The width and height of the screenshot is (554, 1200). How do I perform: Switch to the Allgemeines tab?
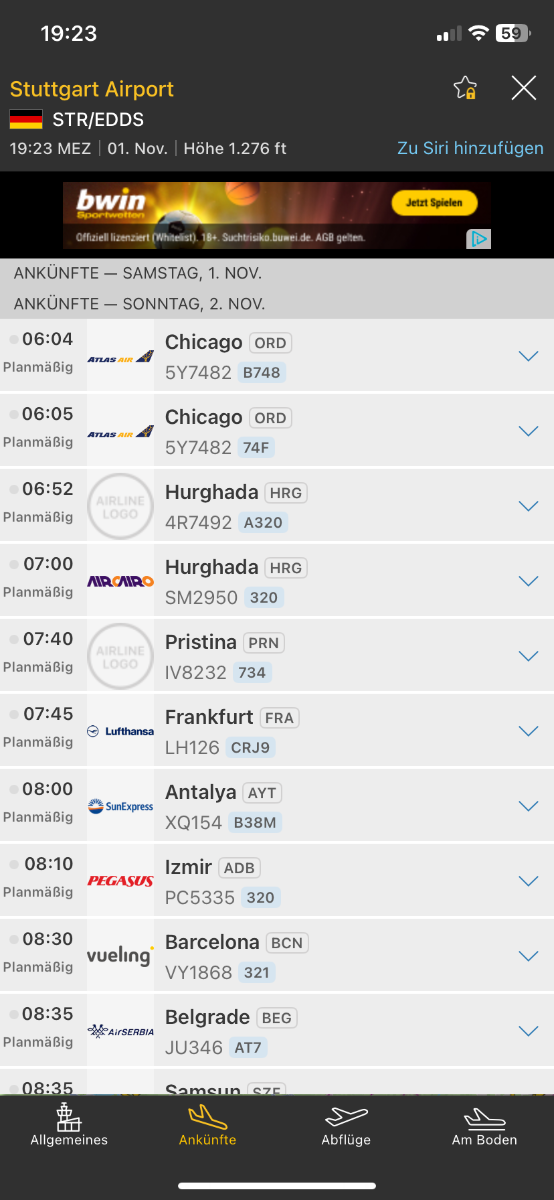tap(69, 1126)
